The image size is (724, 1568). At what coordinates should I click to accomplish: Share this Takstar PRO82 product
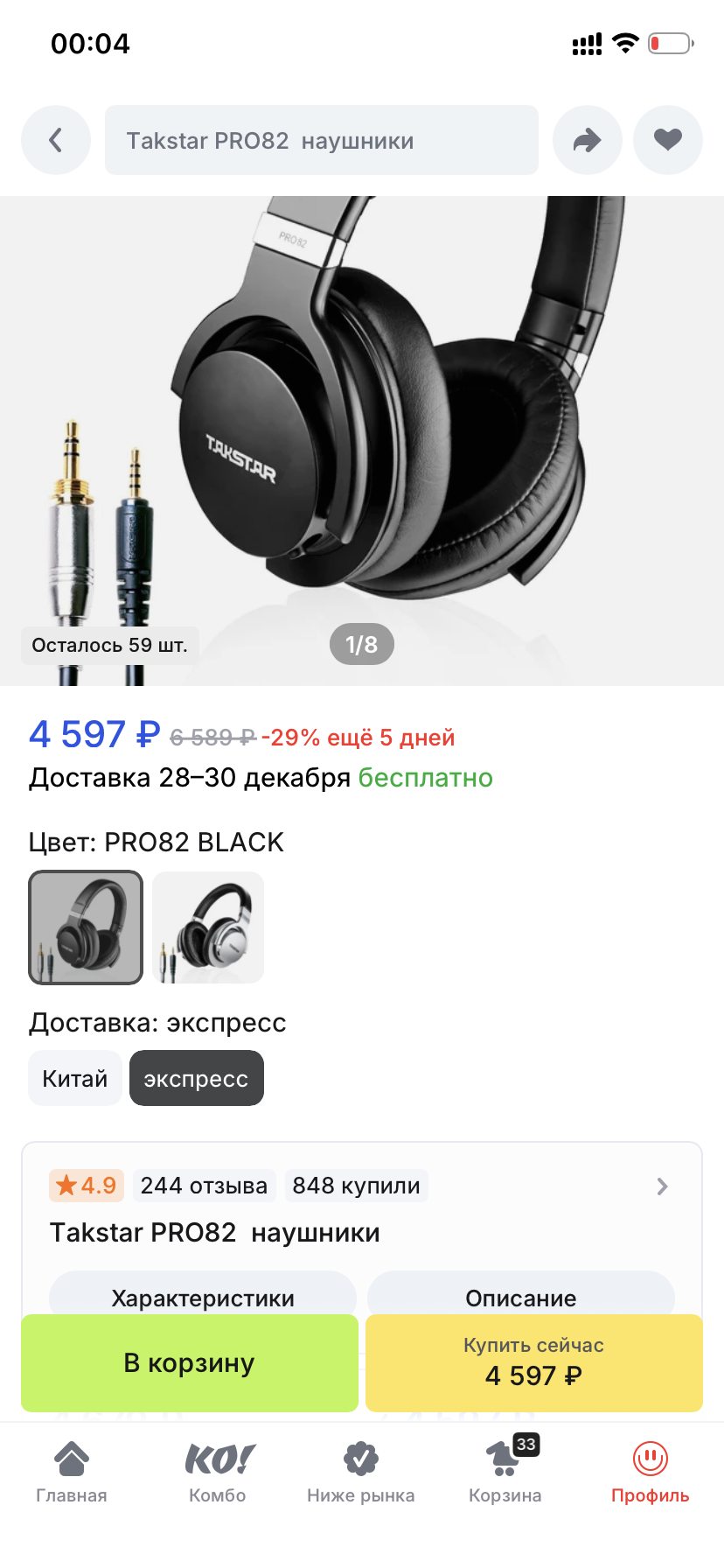coord(588,140)
